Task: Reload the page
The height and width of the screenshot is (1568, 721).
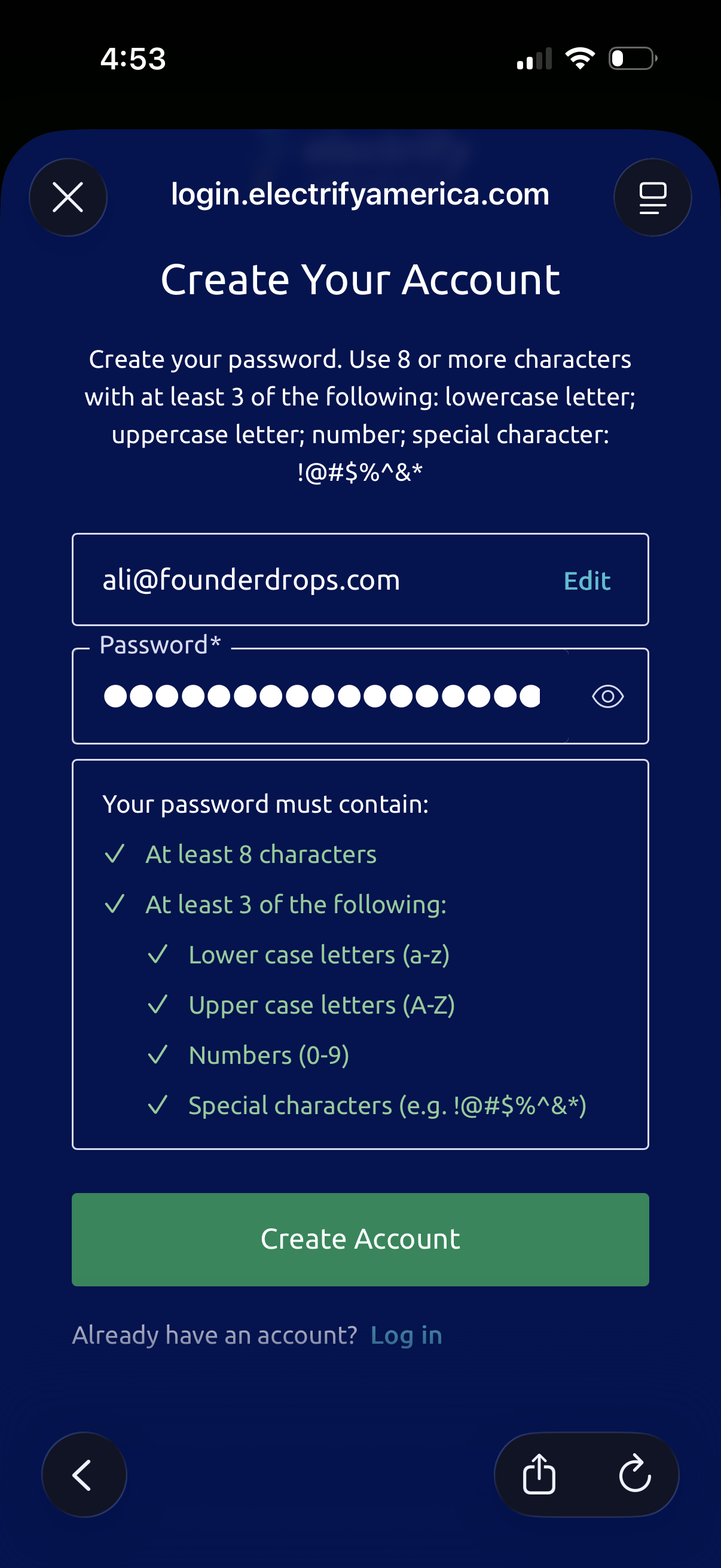Action: point(634,1474)
